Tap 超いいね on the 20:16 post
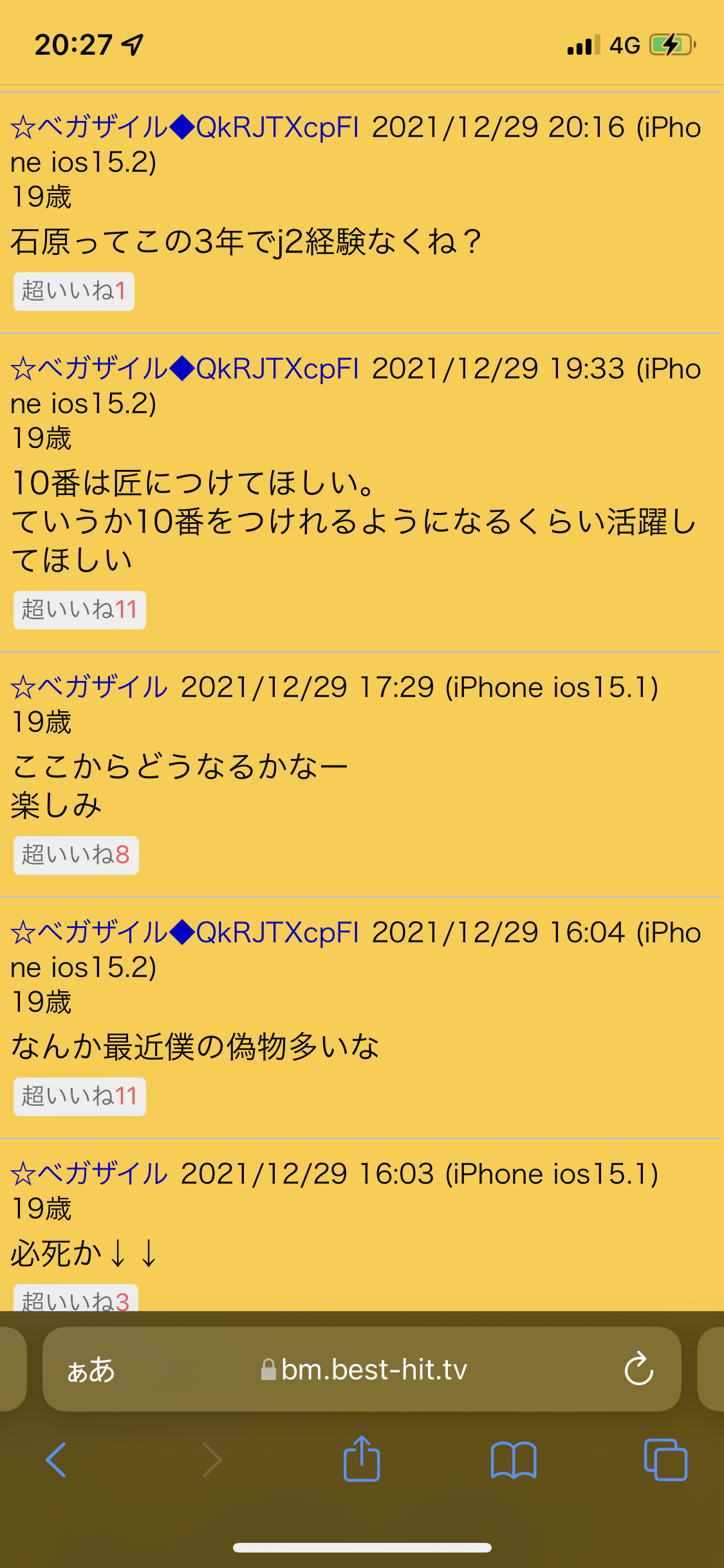724x1568 pixels. coord(74,292)
